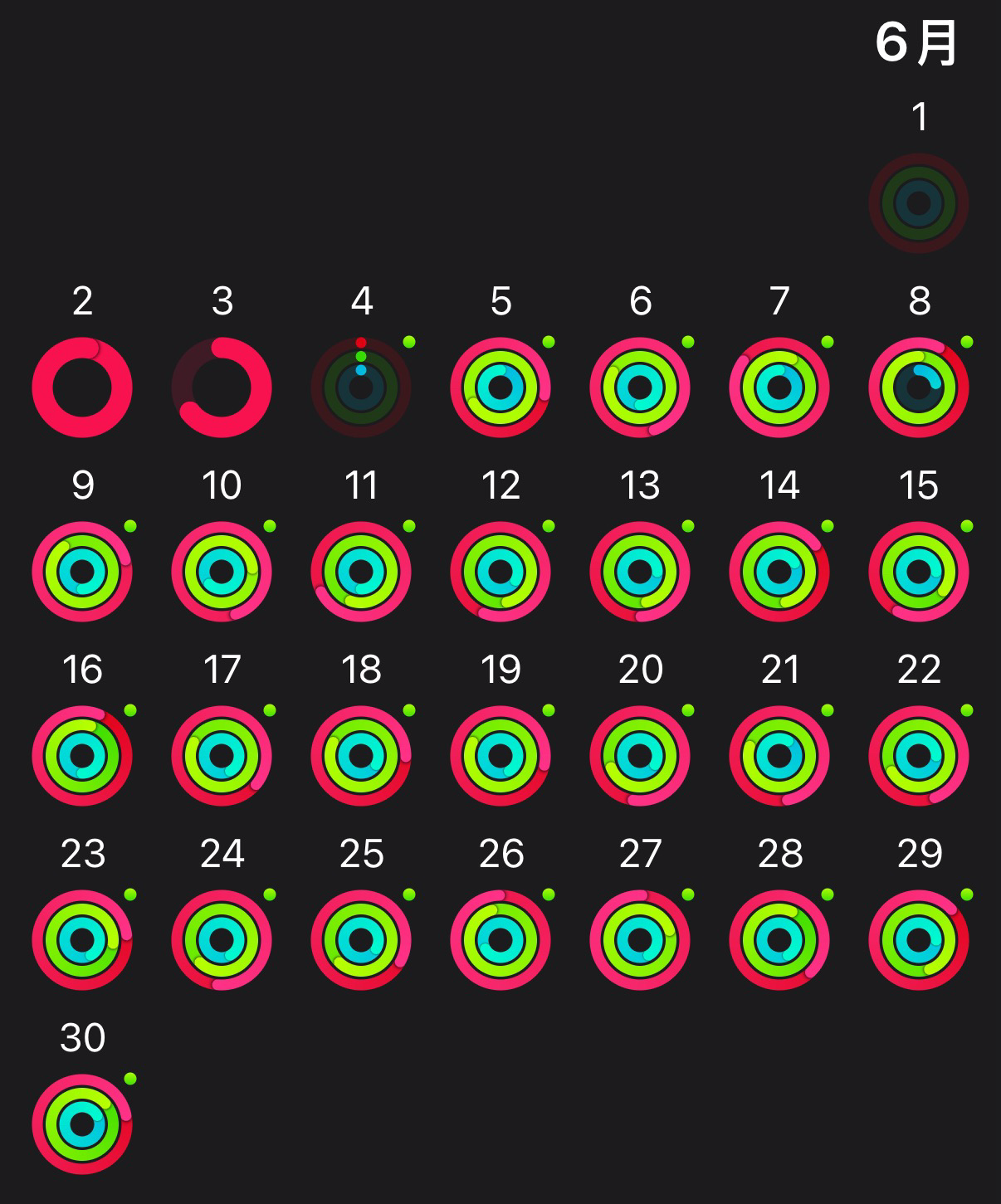Select June 13 on the calendar
This screenshot has height=1204, width=1001.
tap(640, 572)
